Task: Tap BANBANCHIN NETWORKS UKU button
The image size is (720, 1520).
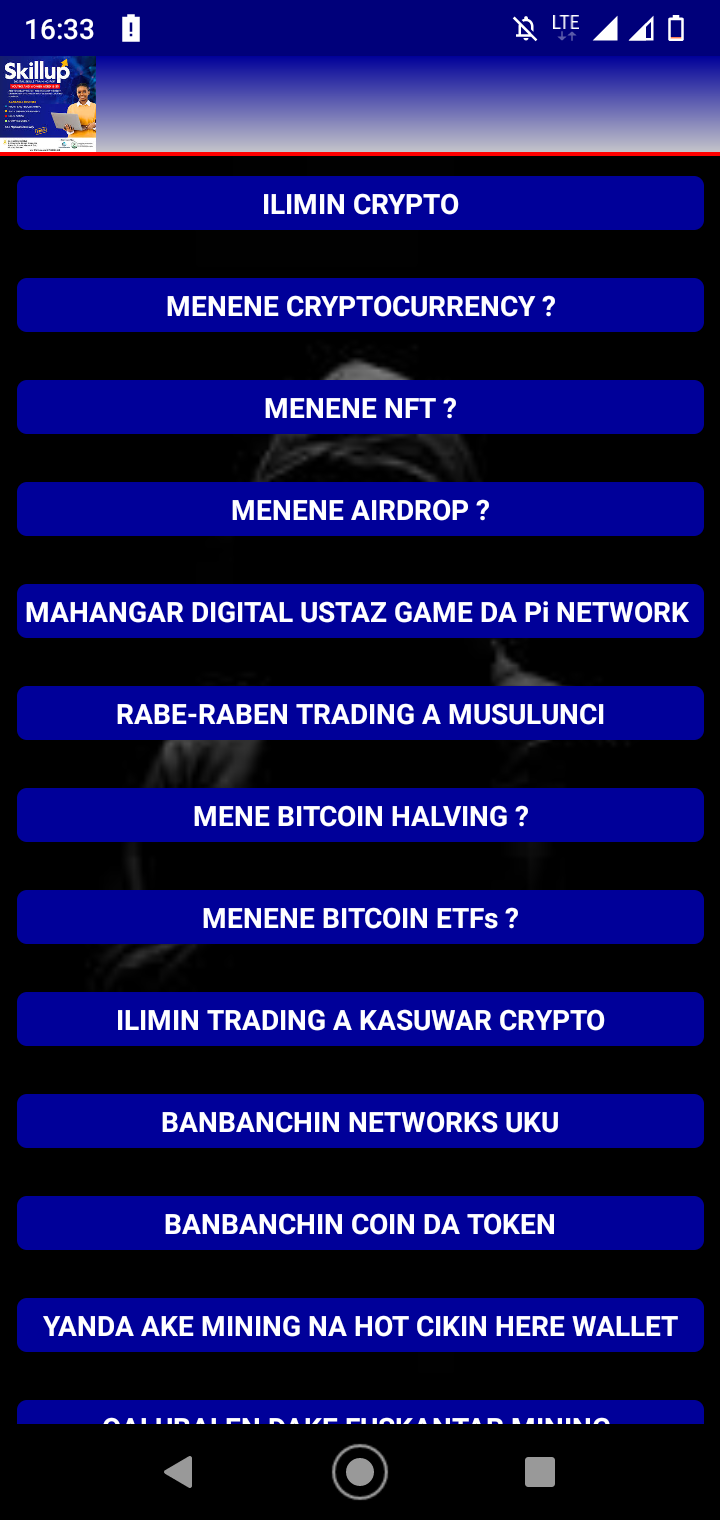Action: [x=360, y=1122]
